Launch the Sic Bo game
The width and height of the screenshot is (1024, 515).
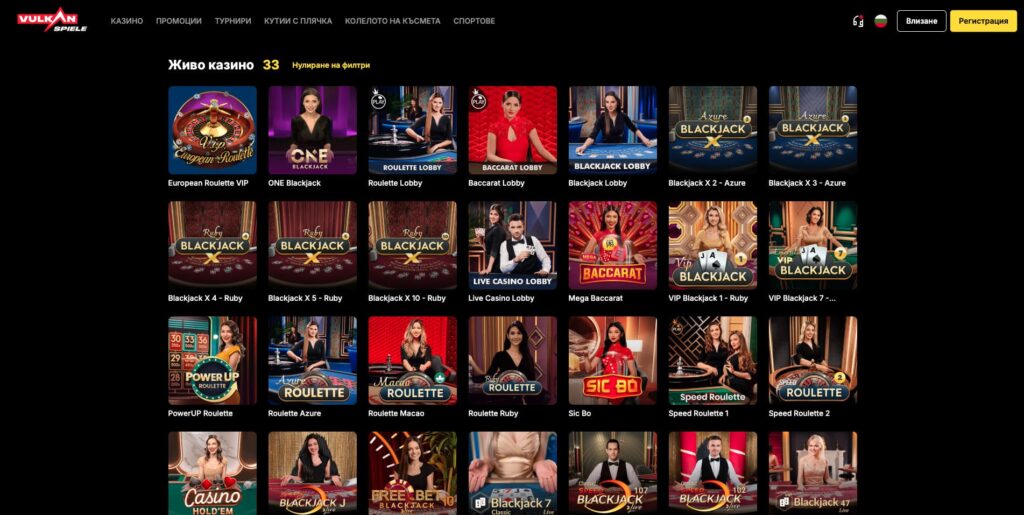(612, 360)
